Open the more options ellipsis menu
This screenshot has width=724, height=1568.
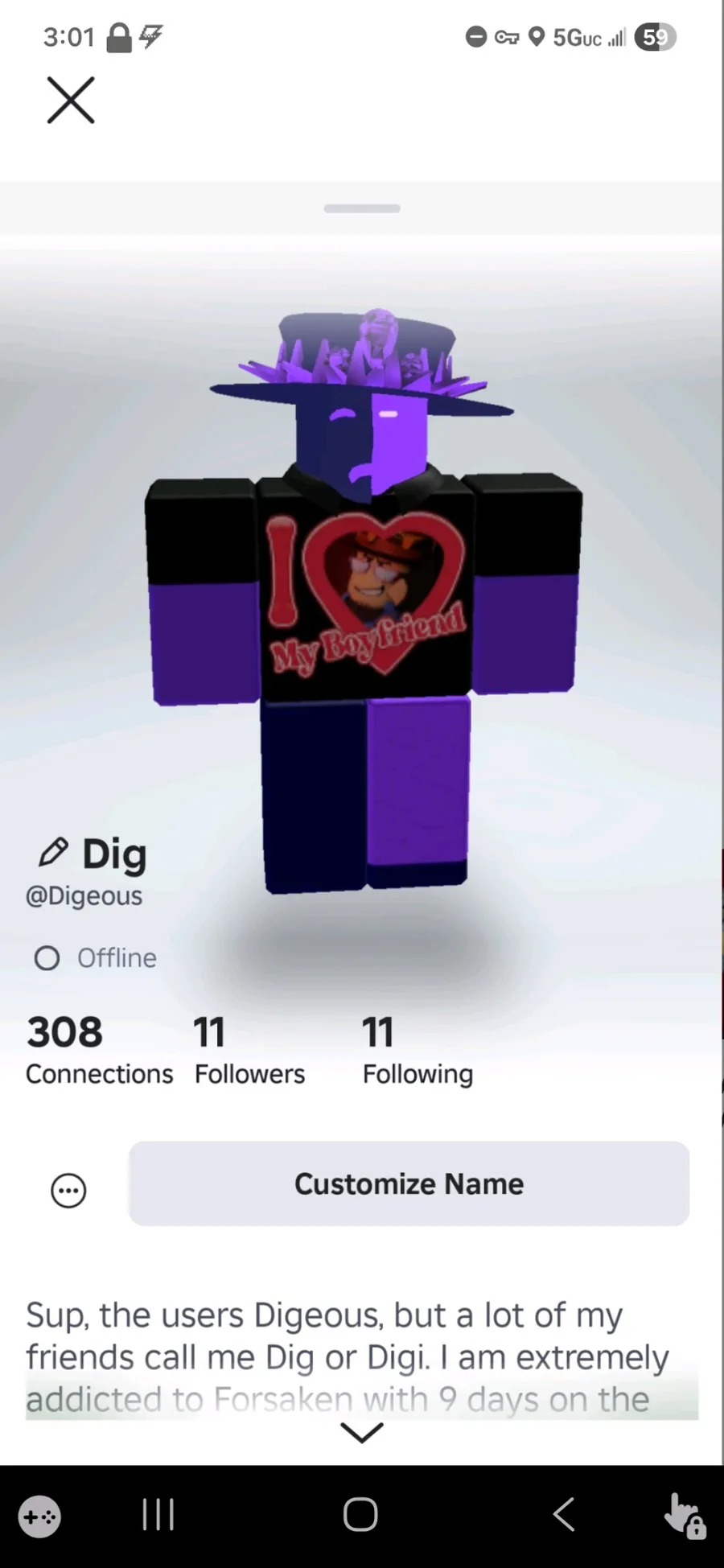coord(68,1190)
